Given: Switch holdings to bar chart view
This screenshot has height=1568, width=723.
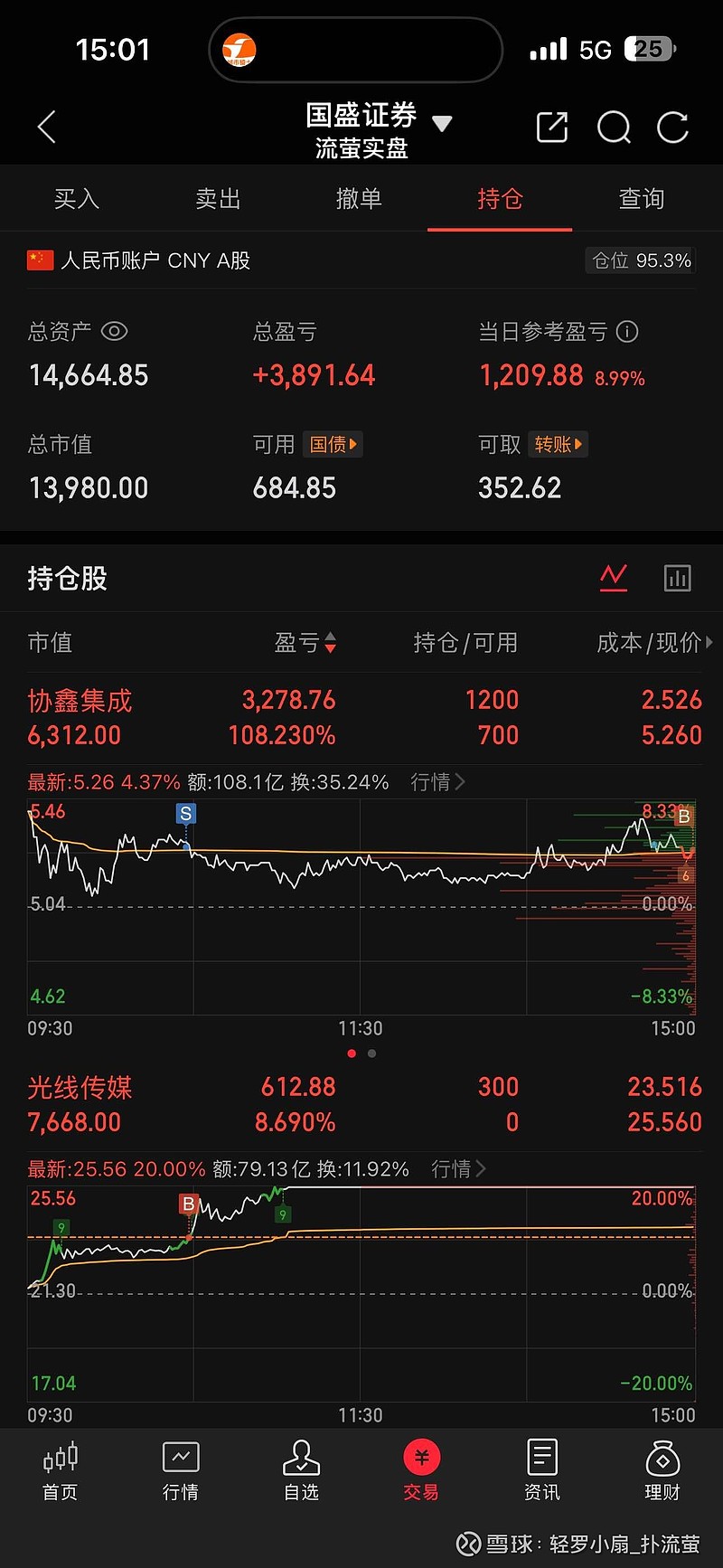Looking at the screenshot, I should (x=677, y=578).
